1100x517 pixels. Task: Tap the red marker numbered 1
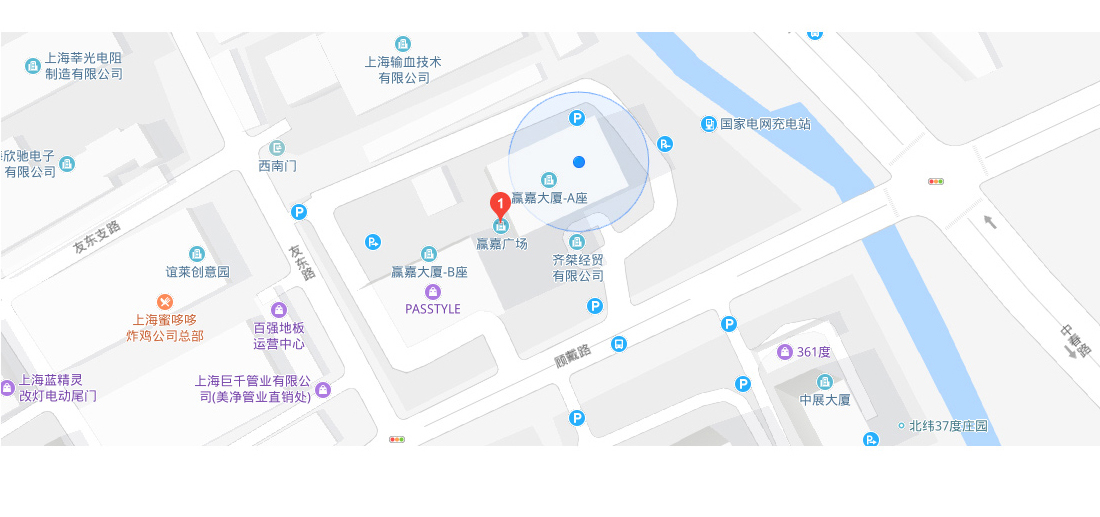coord(501,205)
